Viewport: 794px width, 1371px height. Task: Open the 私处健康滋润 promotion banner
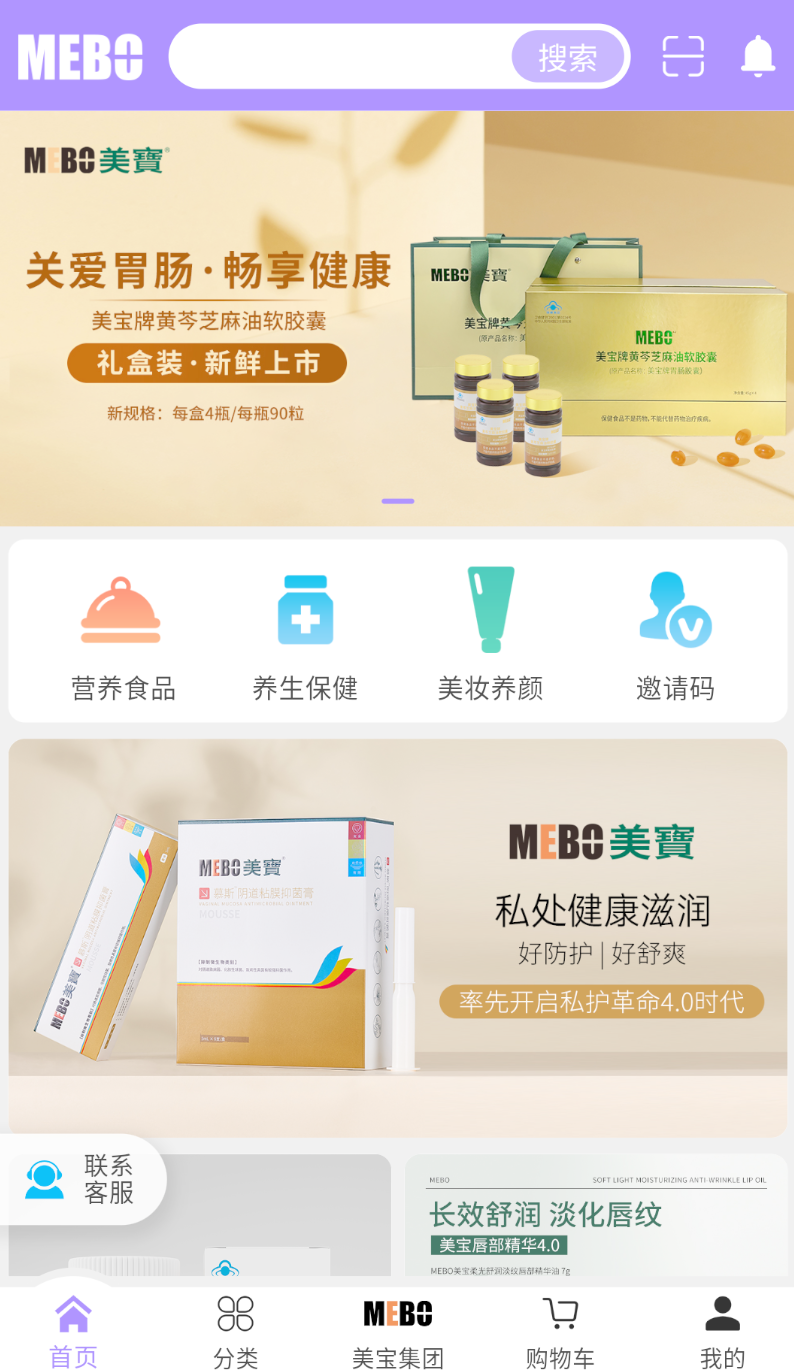tap(398, 937)
